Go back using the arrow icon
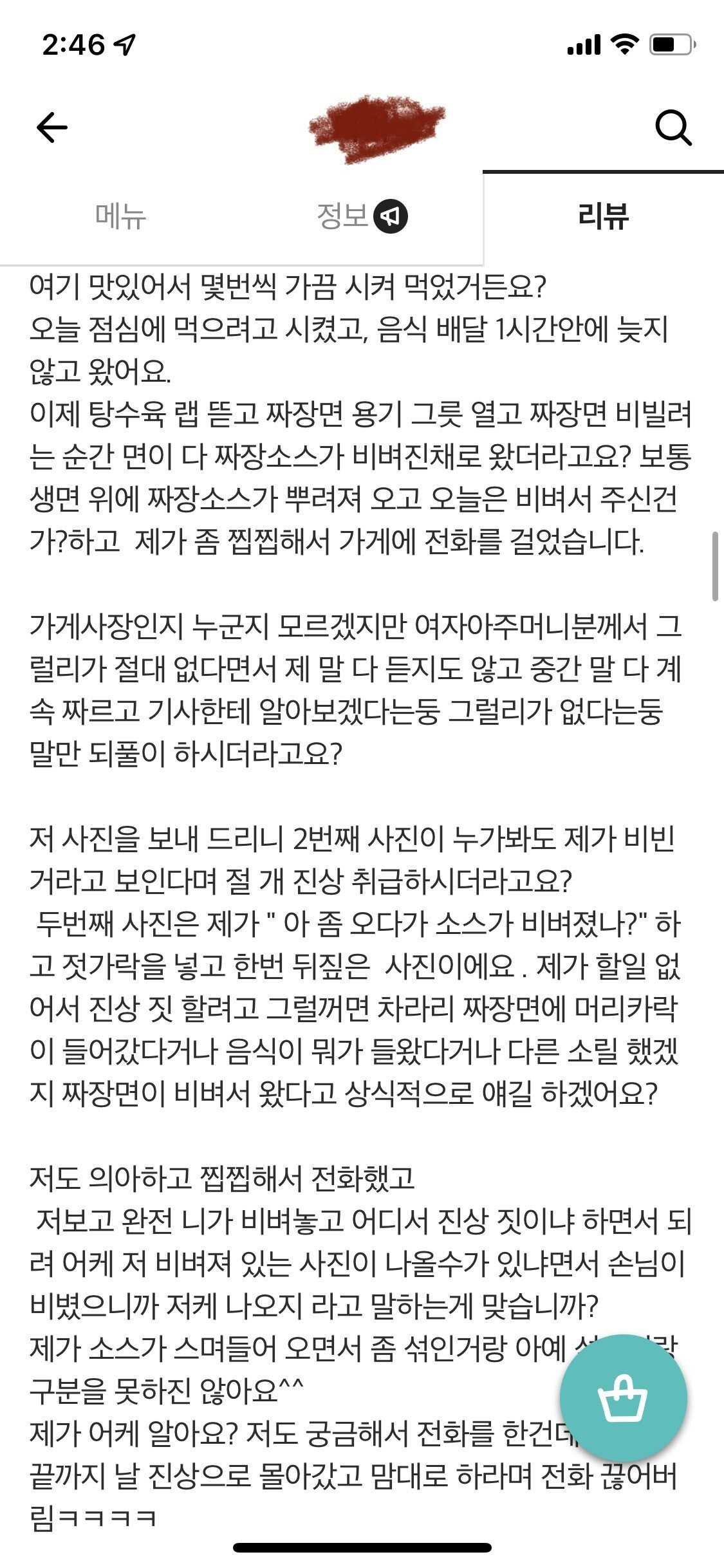The width and height of the screenshot is (724, 1568). (52, 127)
